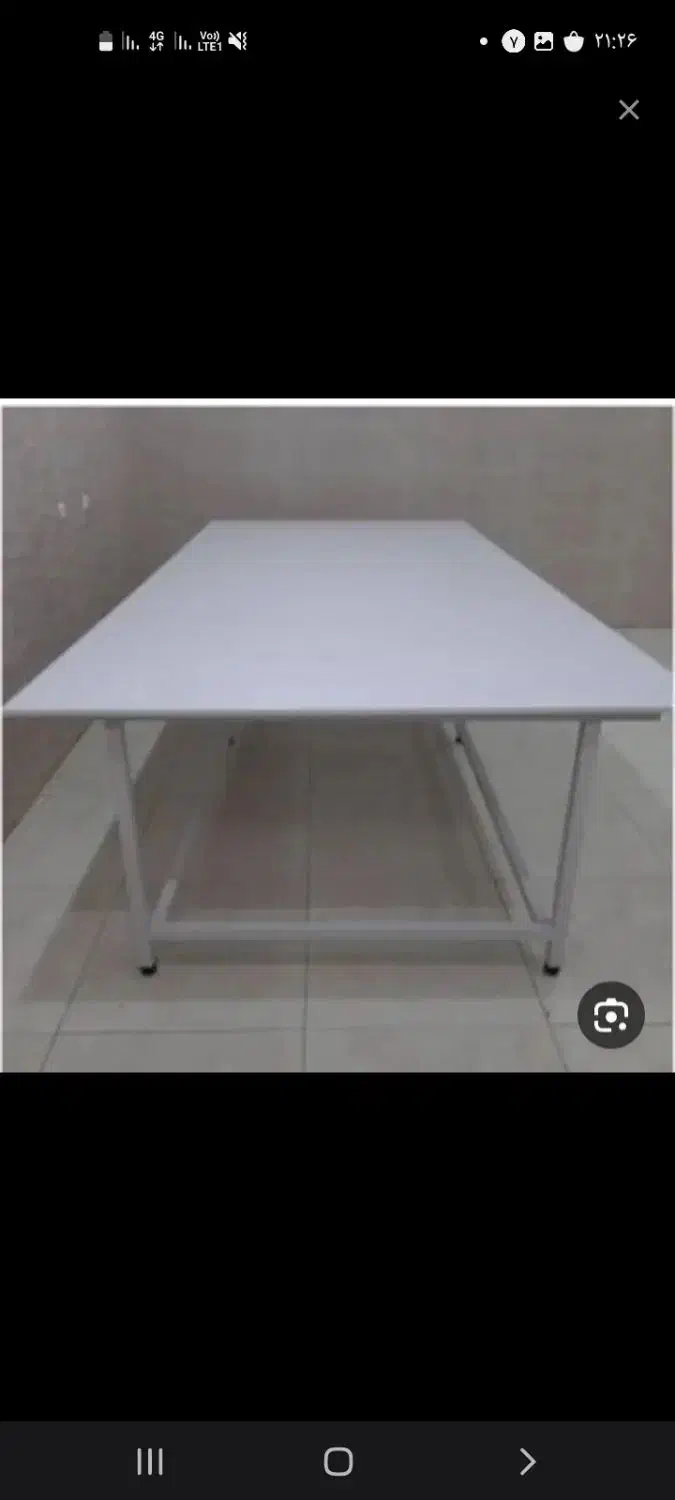The image size is (675, 1500).
Task: Close the full-screen image viewer
Action: point(628,110)
